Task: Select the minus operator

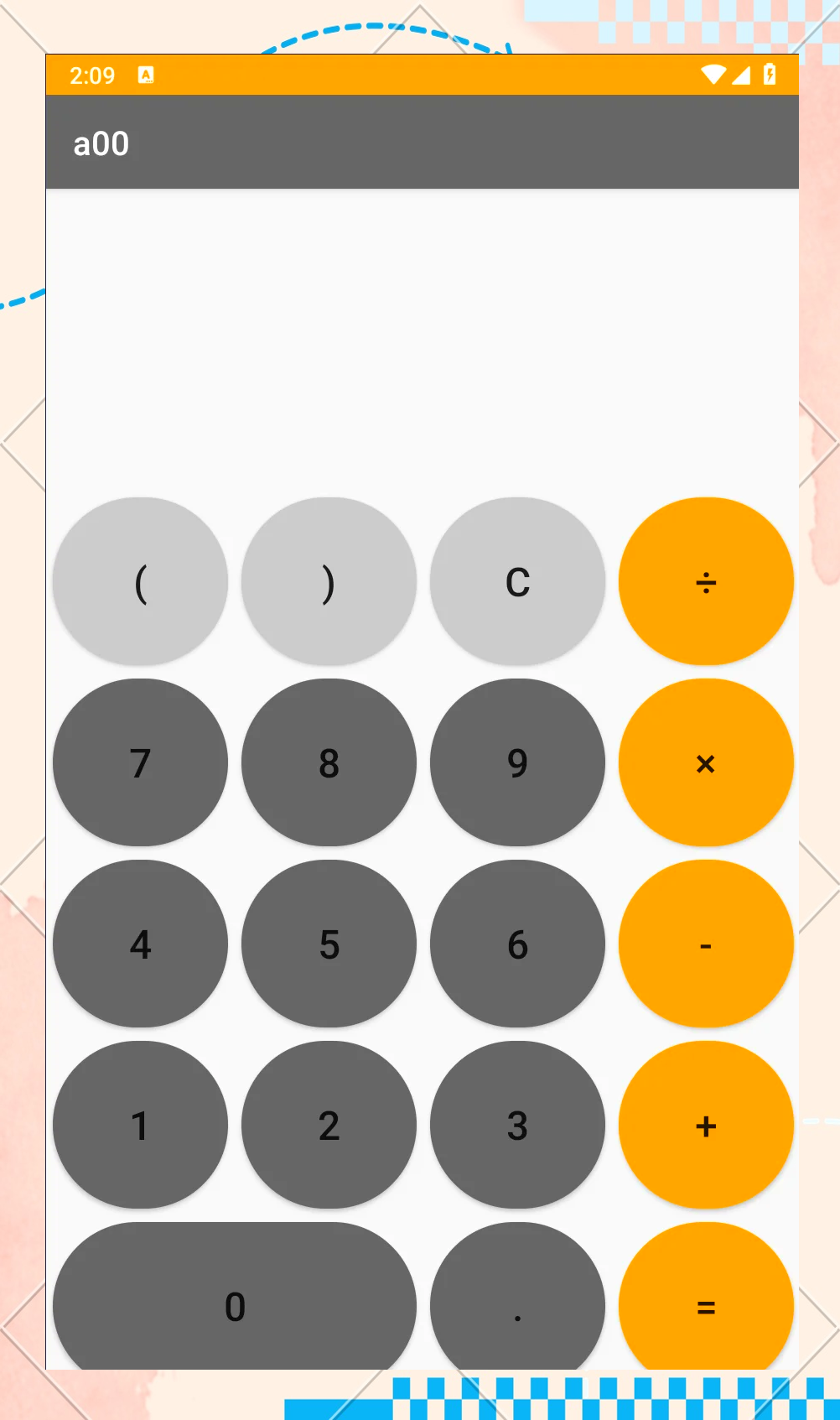Action: (x=706, y=944)
